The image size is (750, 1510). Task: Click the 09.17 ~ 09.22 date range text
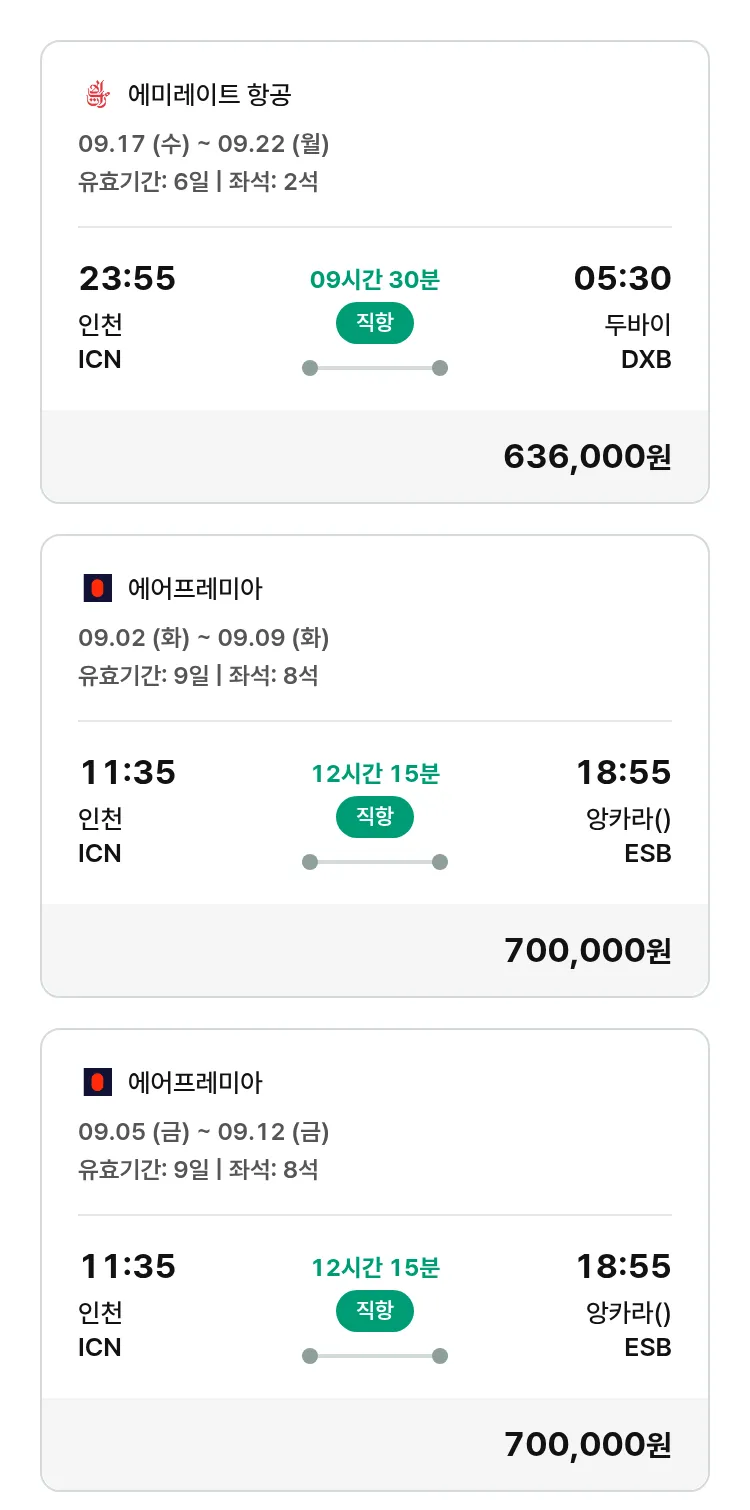(206, 143)
